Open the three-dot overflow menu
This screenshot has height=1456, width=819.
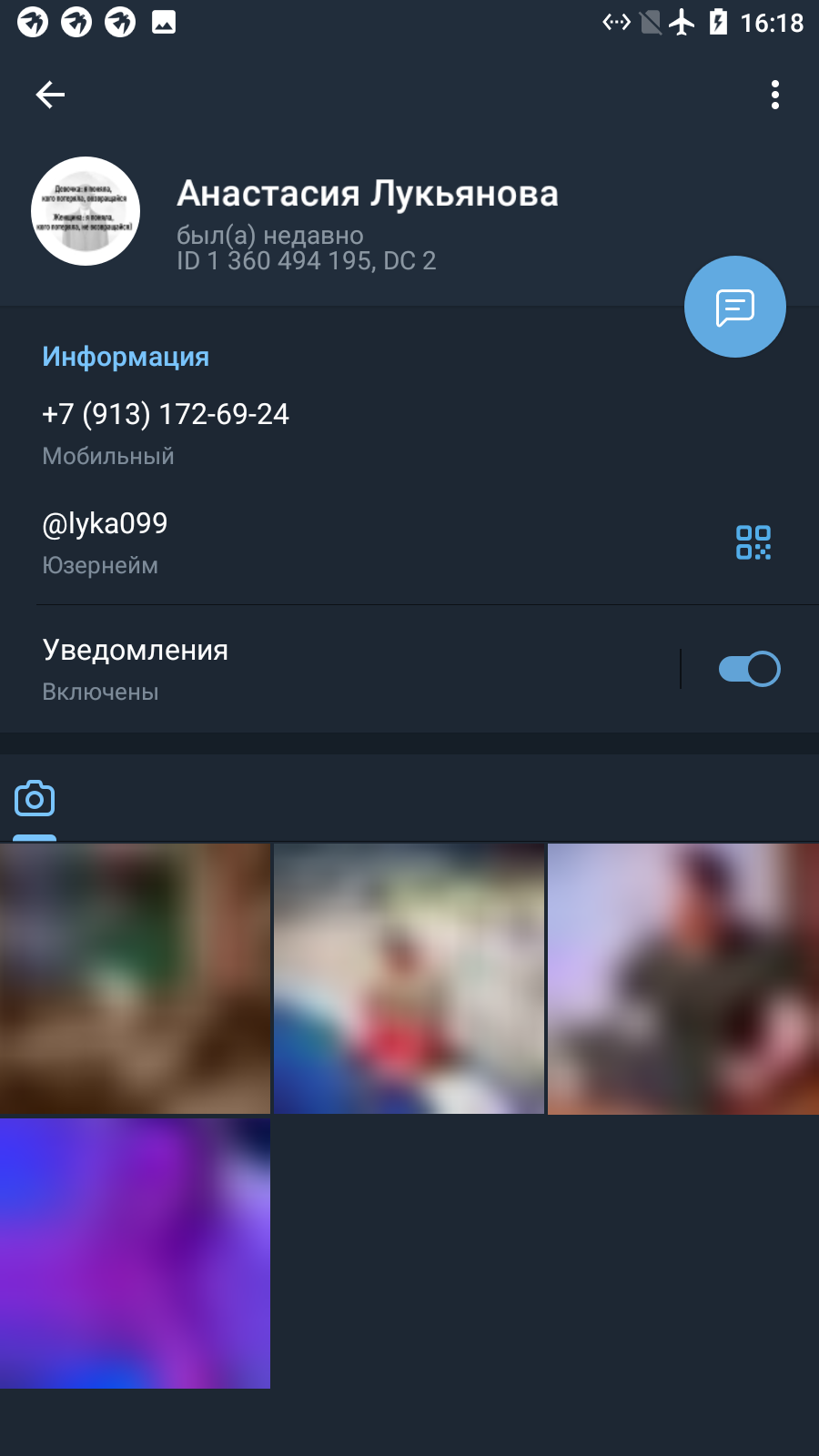[x=775, y=95]
